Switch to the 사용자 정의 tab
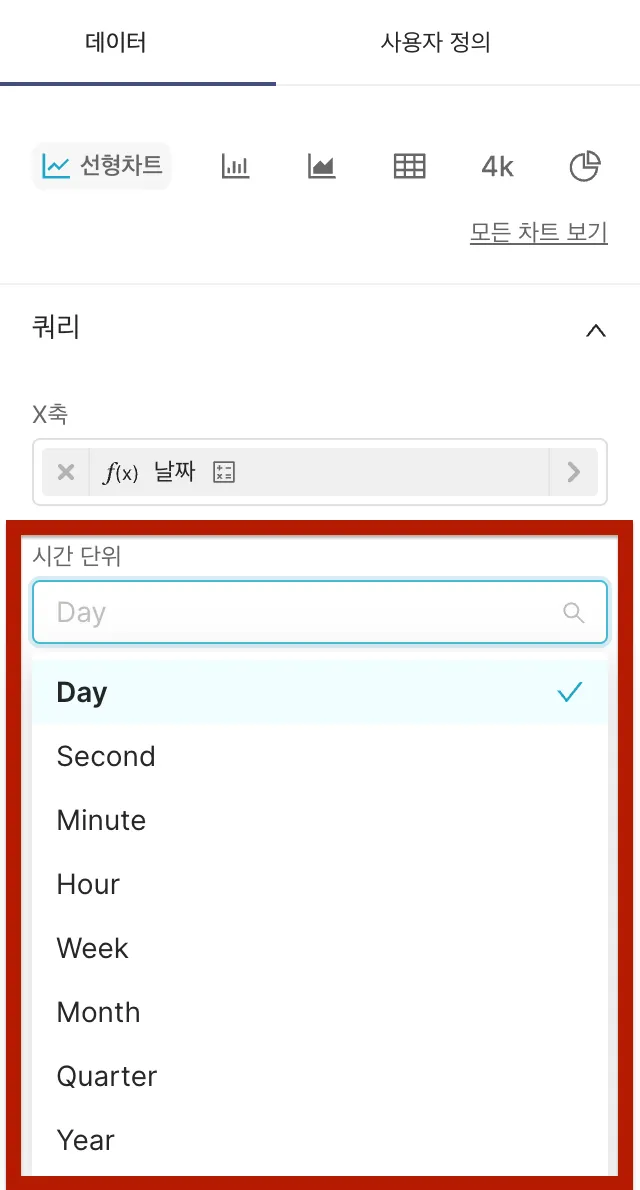Image resolution: width=640 pixels, height=1190 pixels. (435, 43)
